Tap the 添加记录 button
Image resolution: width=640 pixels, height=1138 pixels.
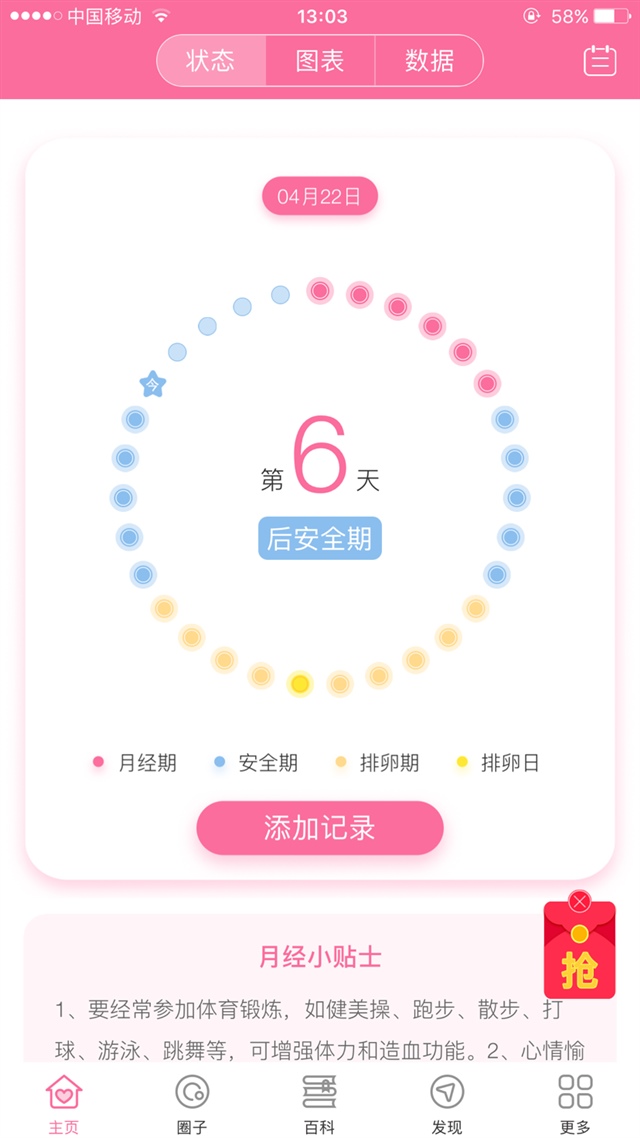coord(319,827)
